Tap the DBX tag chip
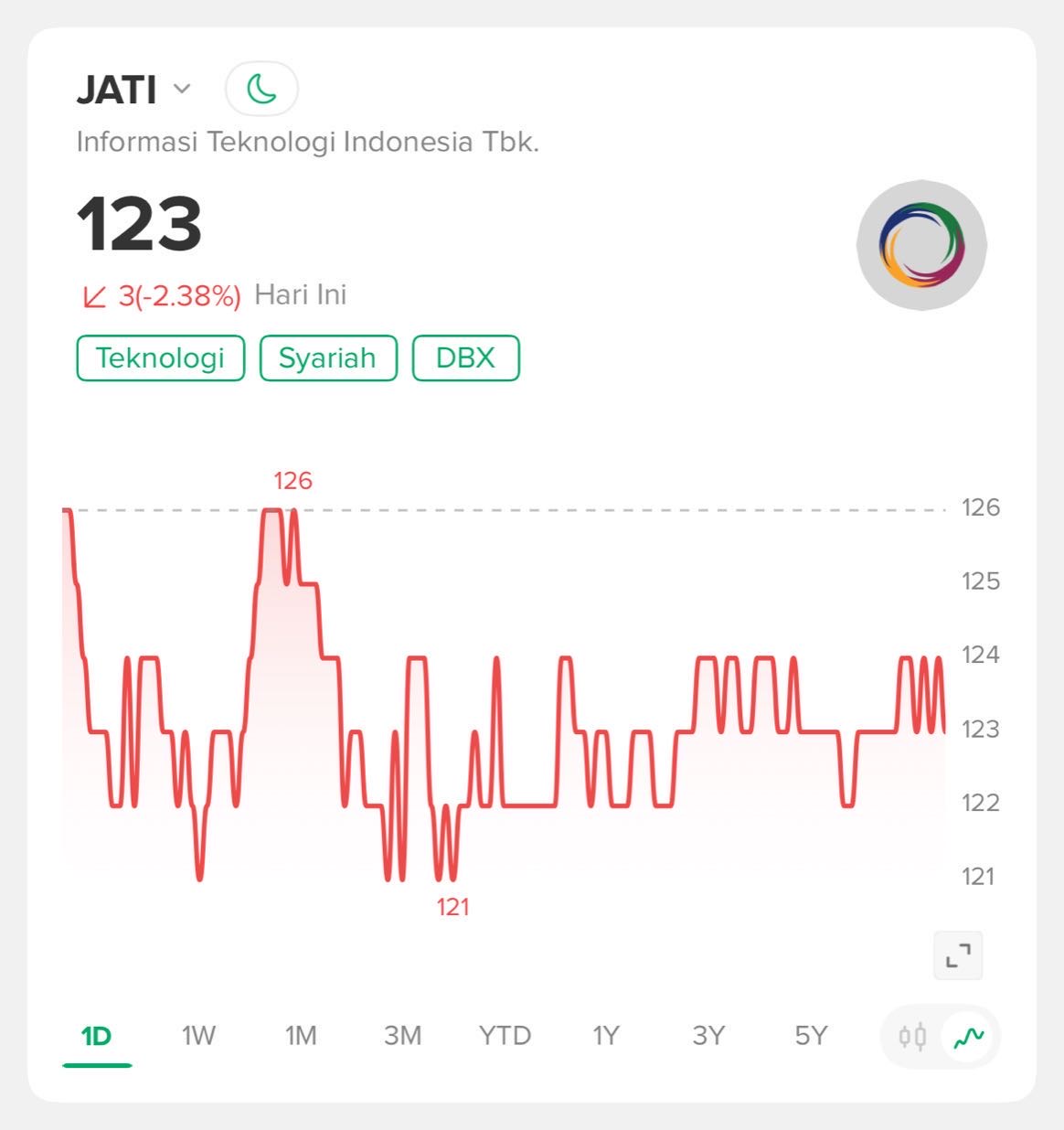Image resolution: width=1064 pixels, height=1130 pixels. pyautogui.click(x=465, y=357)
